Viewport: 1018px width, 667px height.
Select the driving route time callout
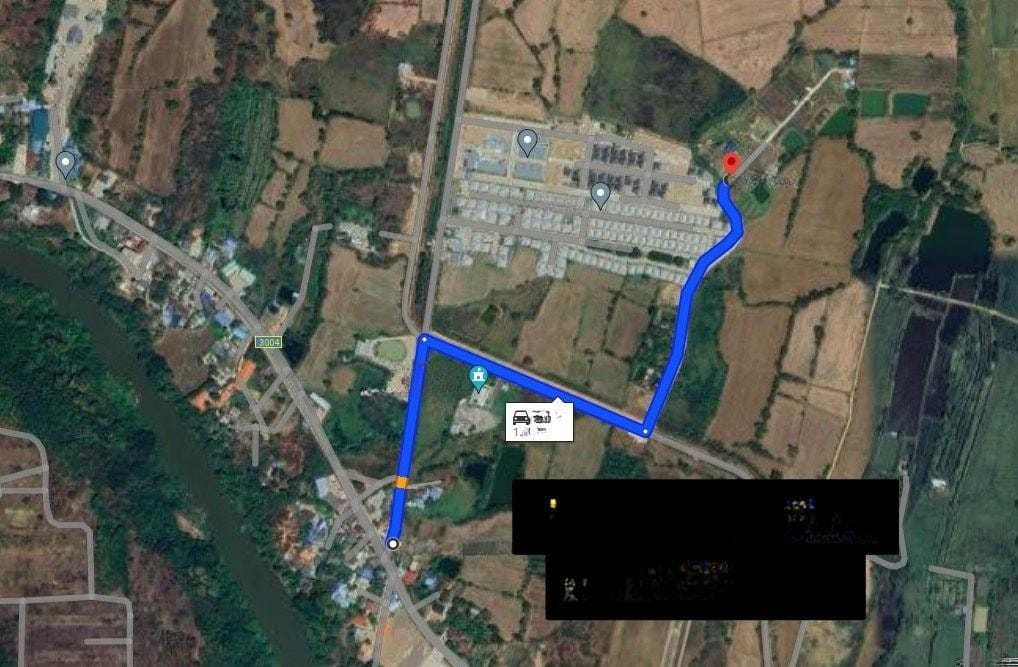540,422
